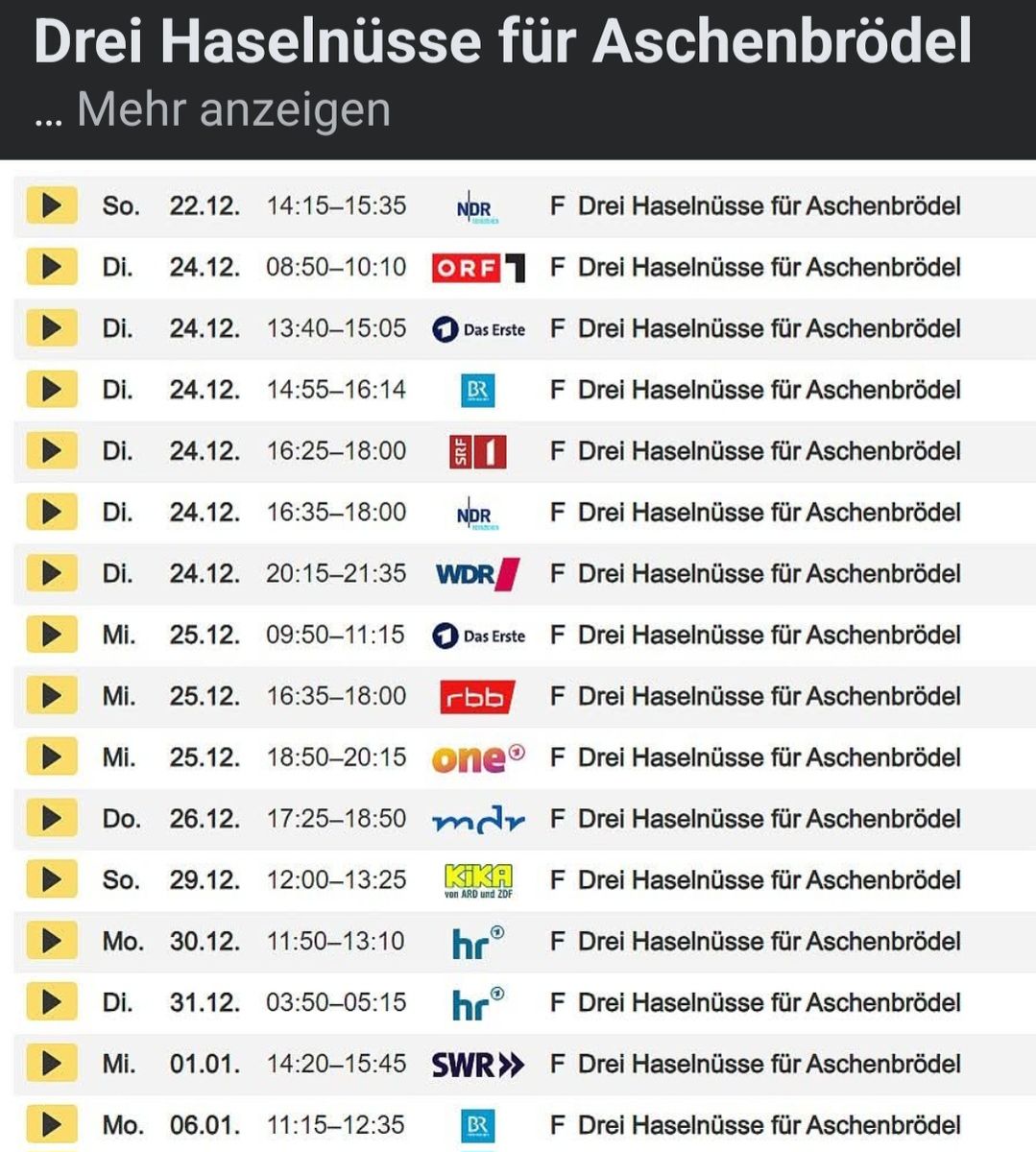
Task: Open the play icon for the SRF 1 16:25 airing
Action: pyautogui.click(x=51, y=451)
